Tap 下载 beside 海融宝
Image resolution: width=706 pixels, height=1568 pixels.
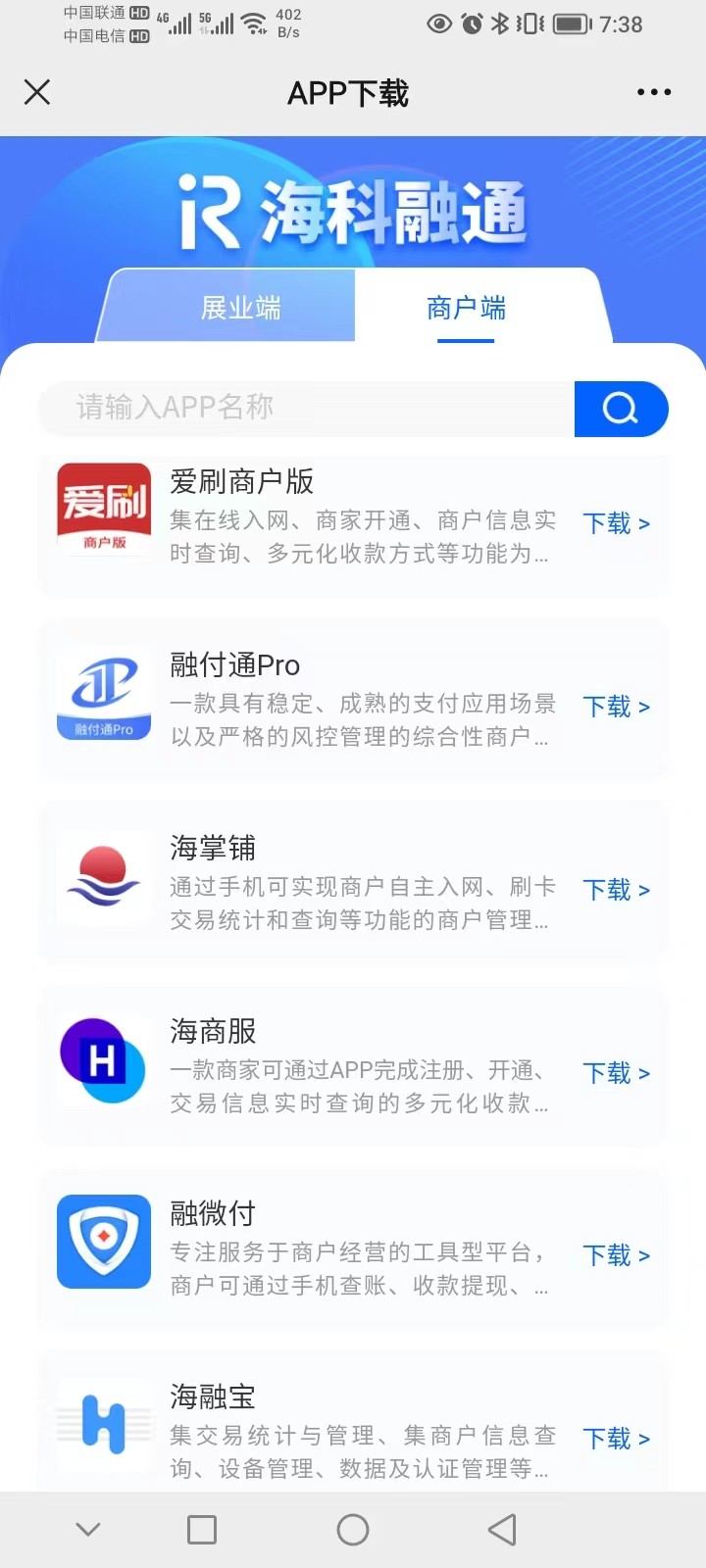617,1439
